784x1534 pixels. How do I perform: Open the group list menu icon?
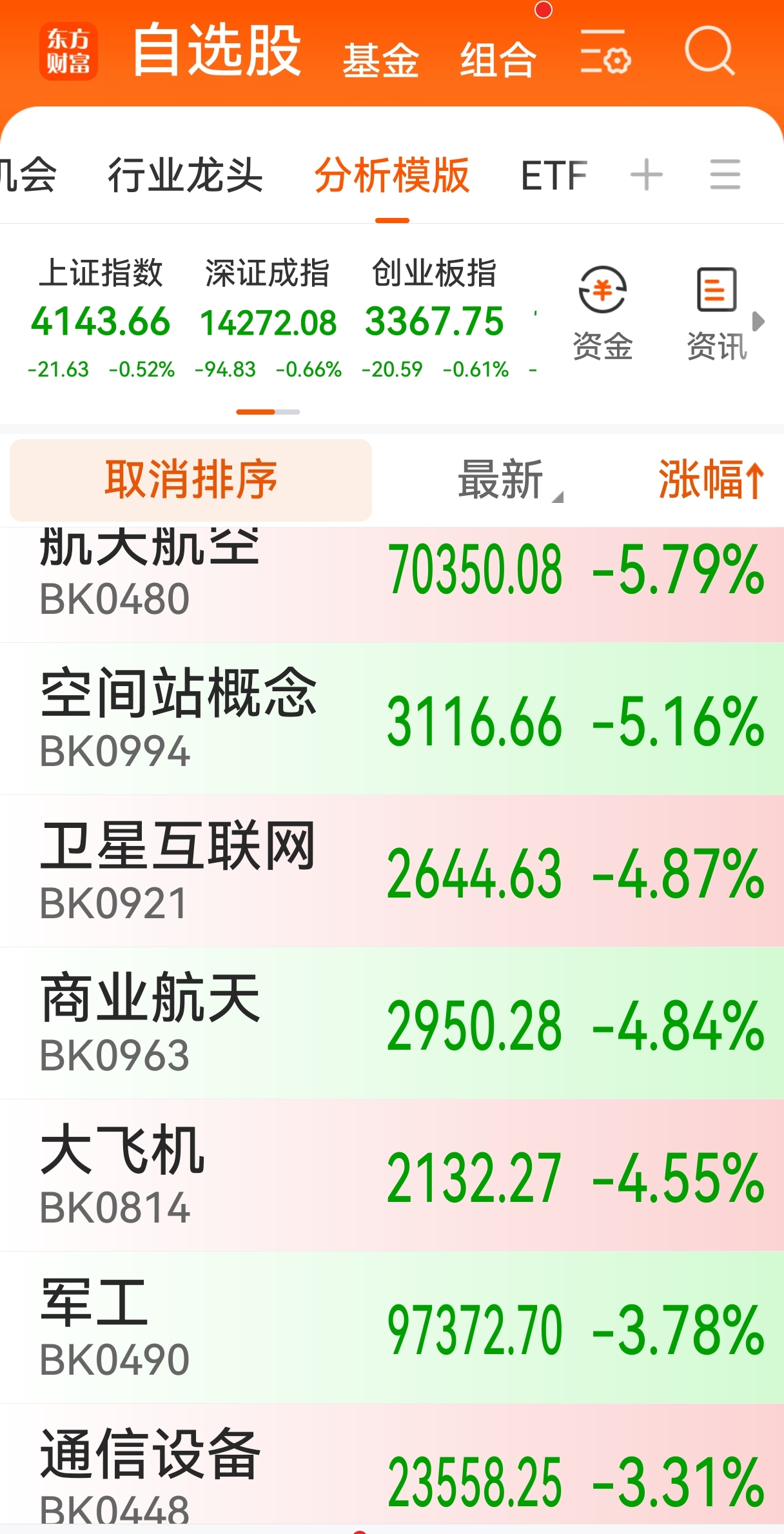(725, 175)
